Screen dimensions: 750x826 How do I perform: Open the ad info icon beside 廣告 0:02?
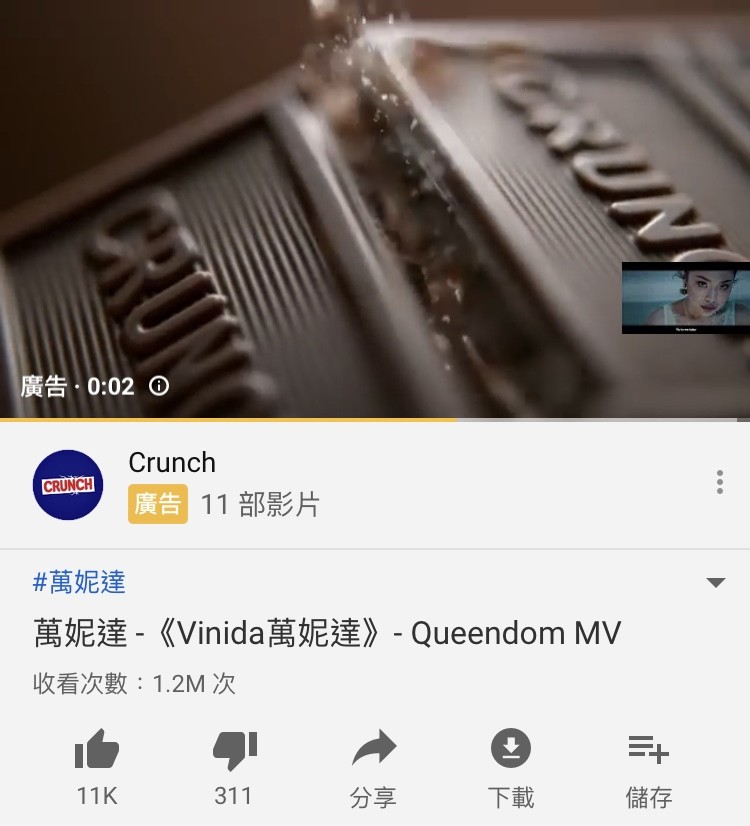click(159, 386)
